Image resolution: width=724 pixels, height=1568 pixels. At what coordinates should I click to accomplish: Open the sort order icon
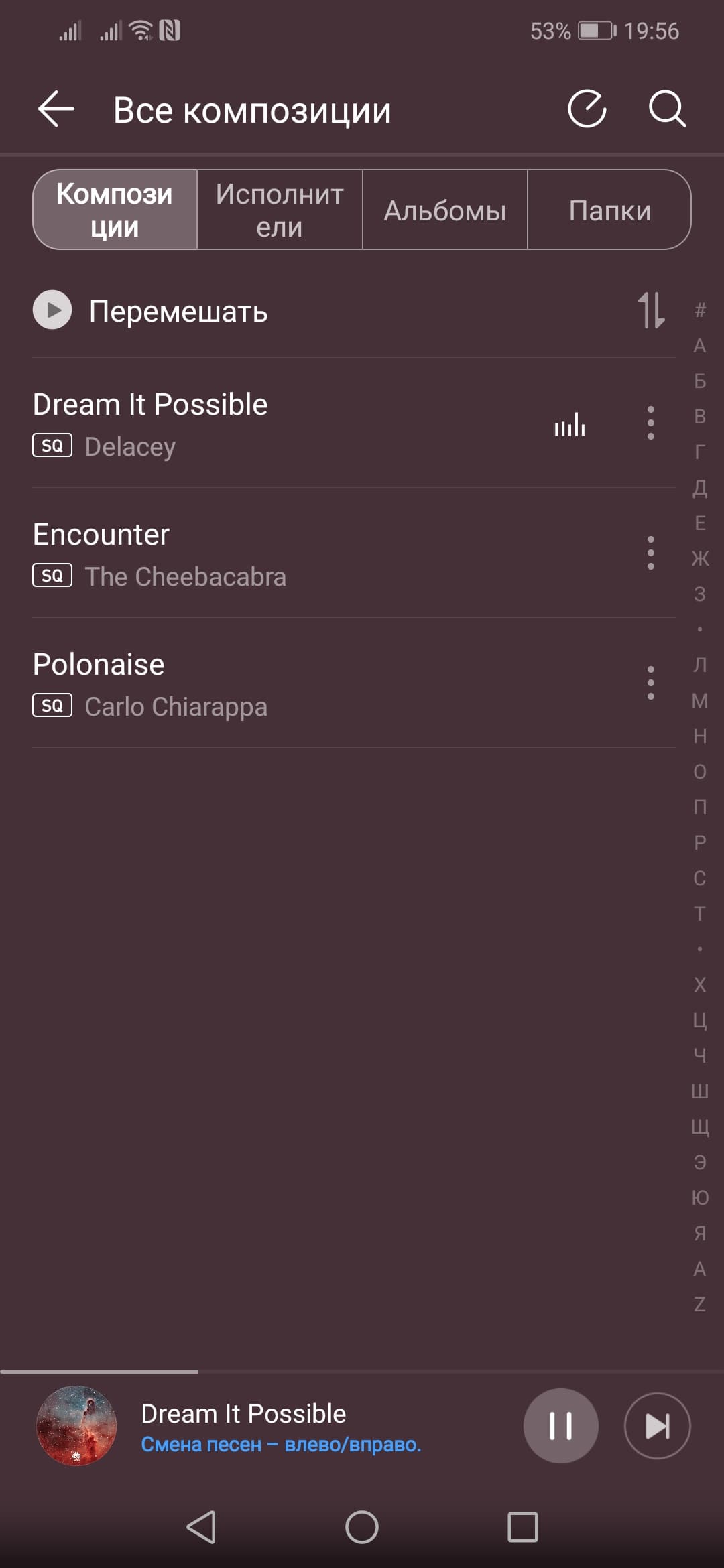click(x=651, y=310)
